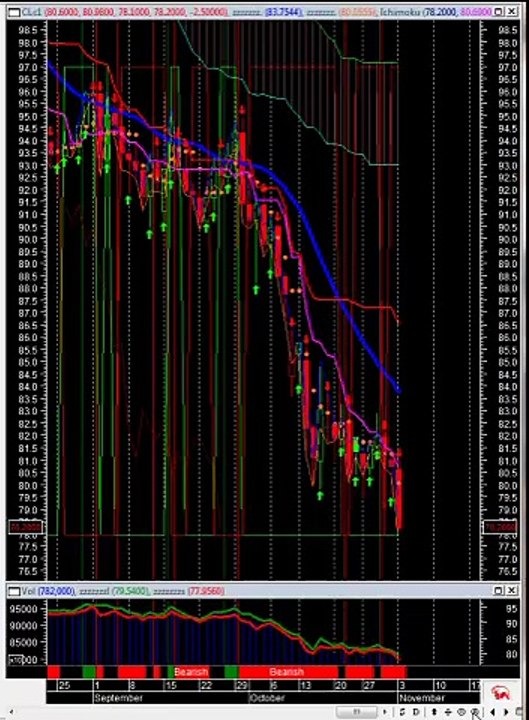Click the scrollbar's right arrow
This screenshot has height=720, width=529.
385,712
